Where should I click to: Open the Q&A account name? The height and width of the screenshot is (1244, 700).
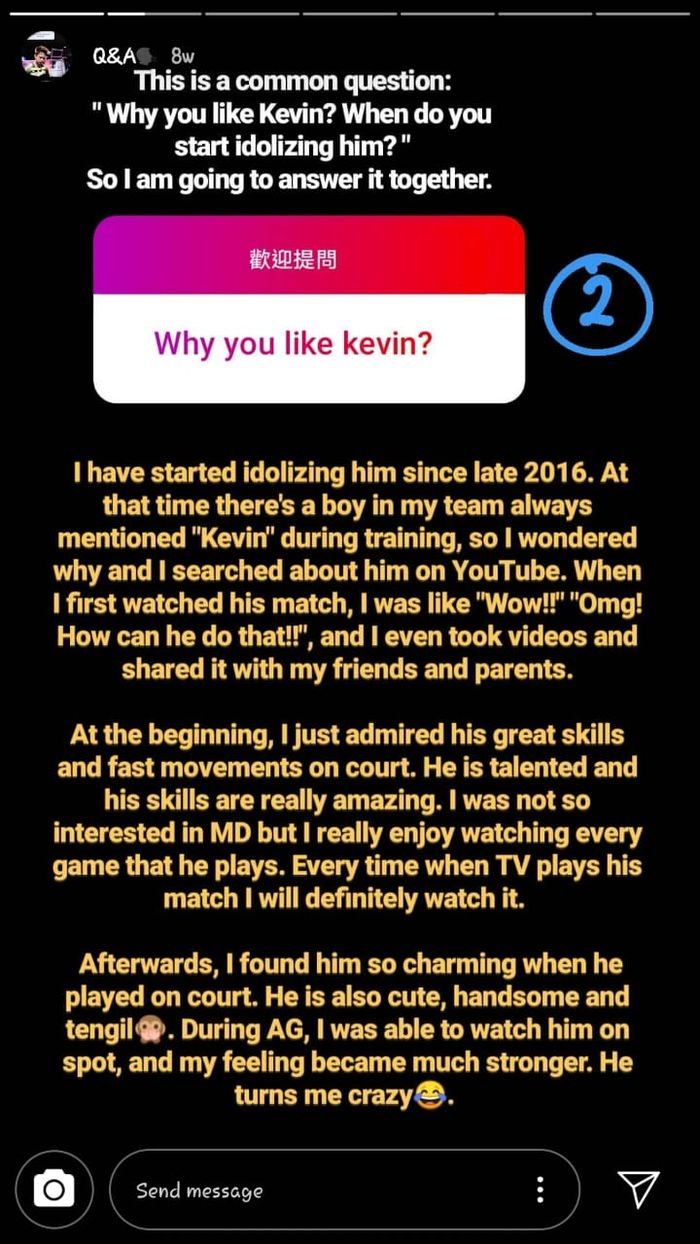[114, 57]
